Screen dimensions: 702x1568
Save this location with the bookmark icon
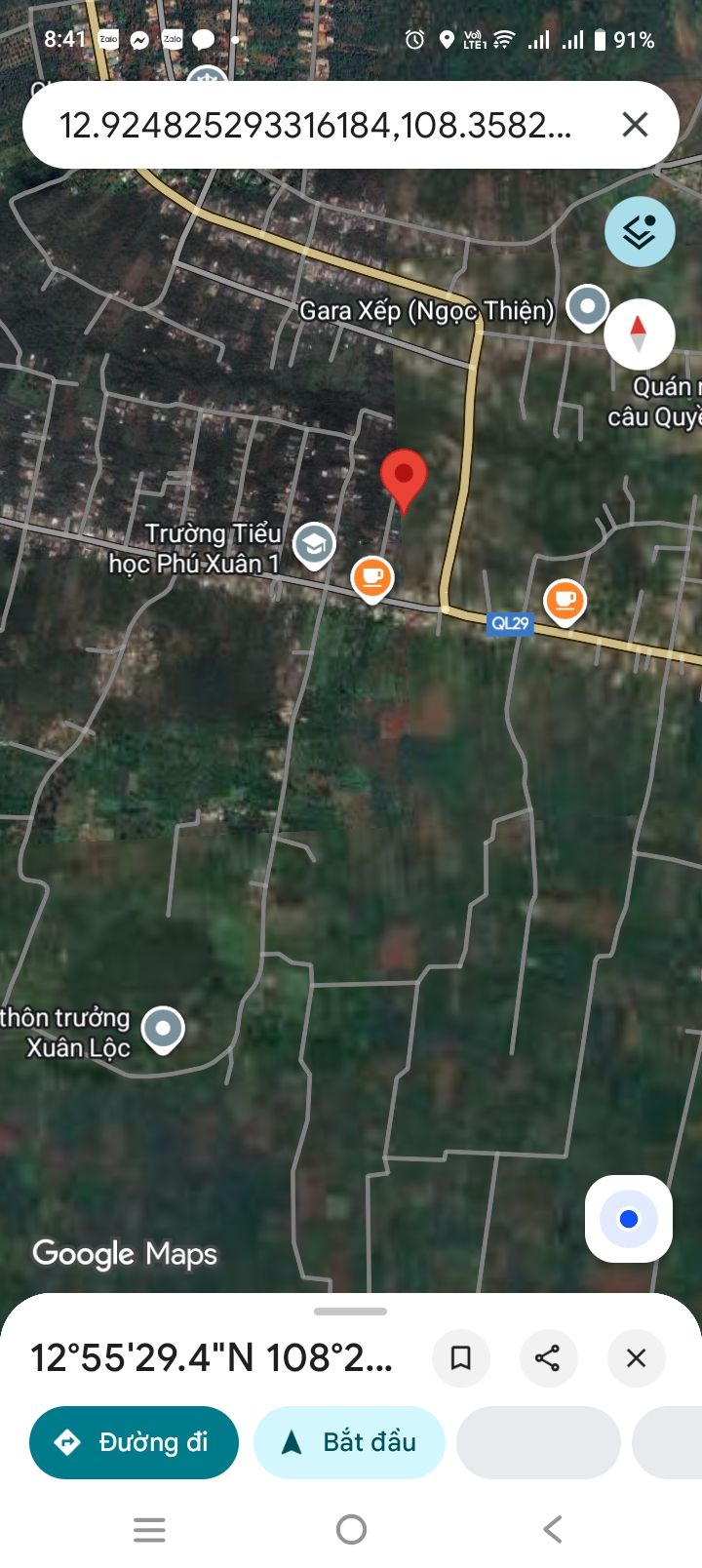(x=460, y=1357)
